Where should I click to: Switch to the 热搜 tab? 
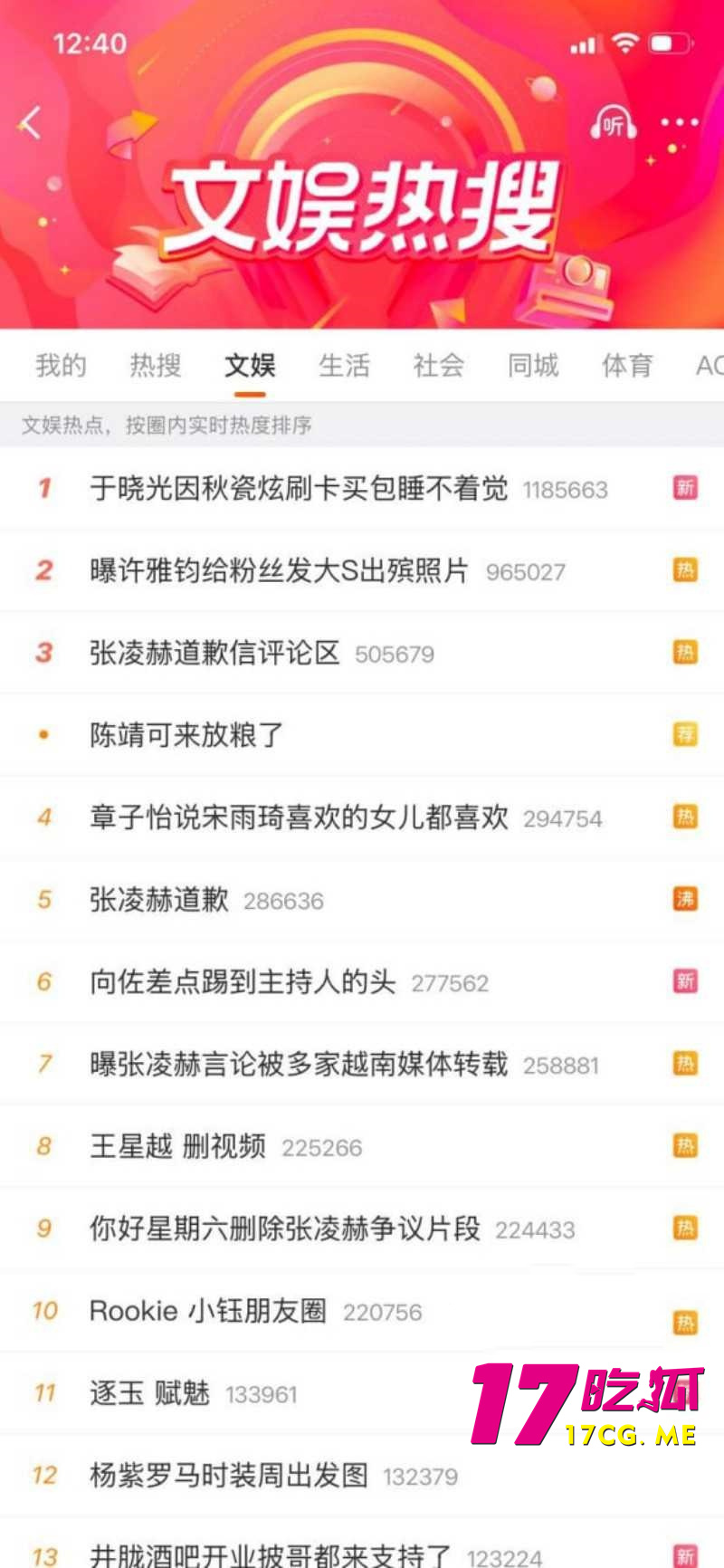(x=155, y=365)
